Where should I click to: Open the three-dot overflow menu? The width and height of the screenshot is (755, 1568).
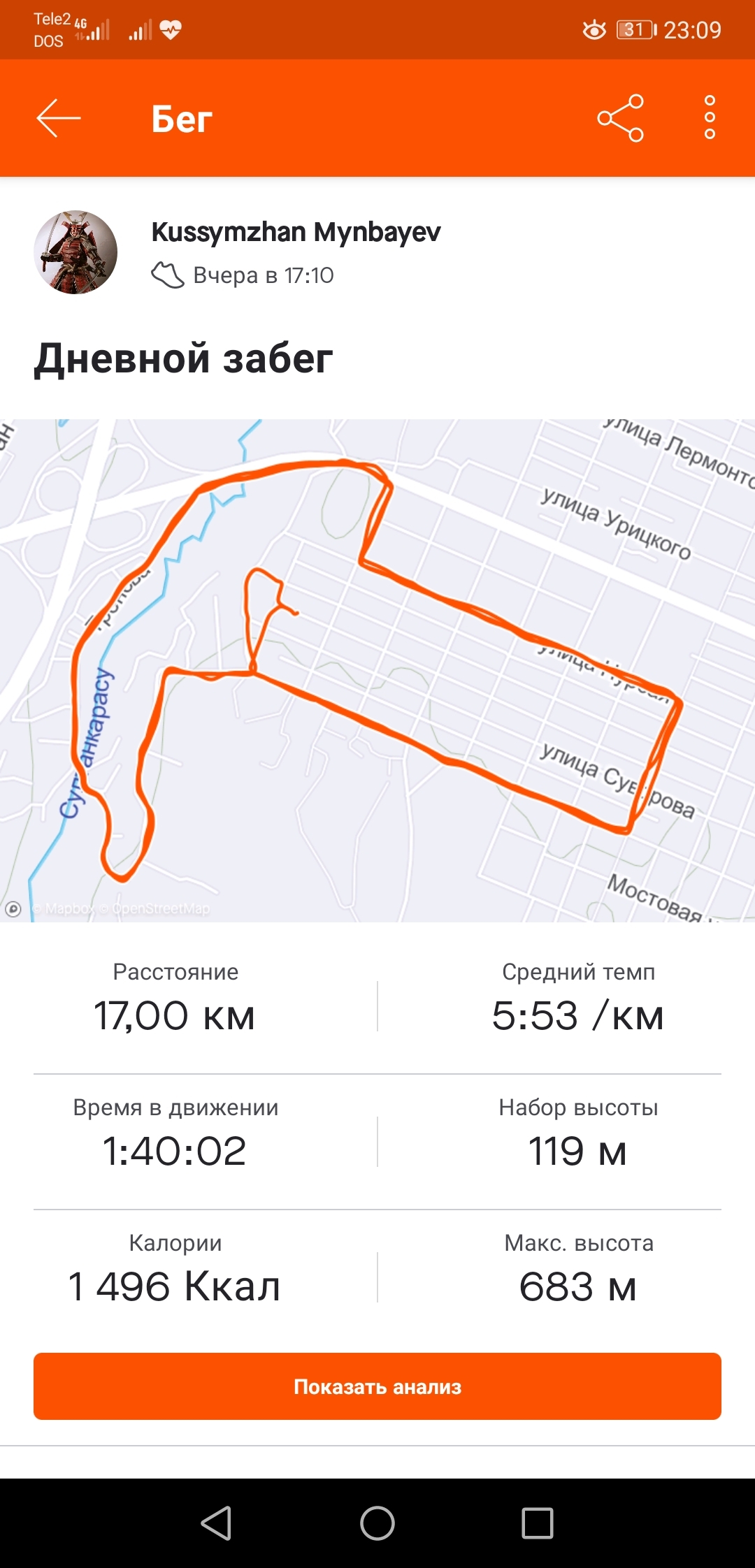coord(710,118)
